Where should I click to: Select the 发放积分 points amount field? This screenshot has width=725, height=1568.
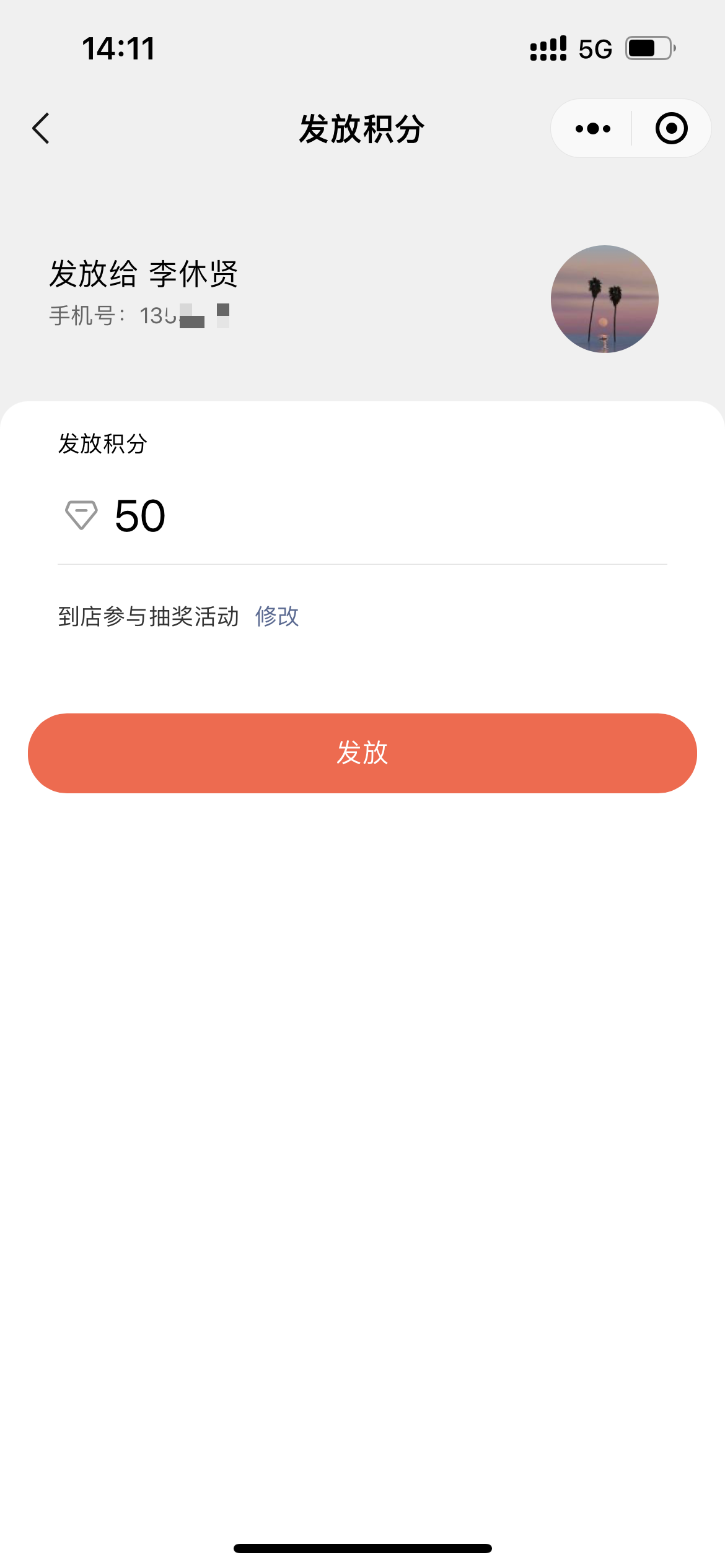pos(248,515)
